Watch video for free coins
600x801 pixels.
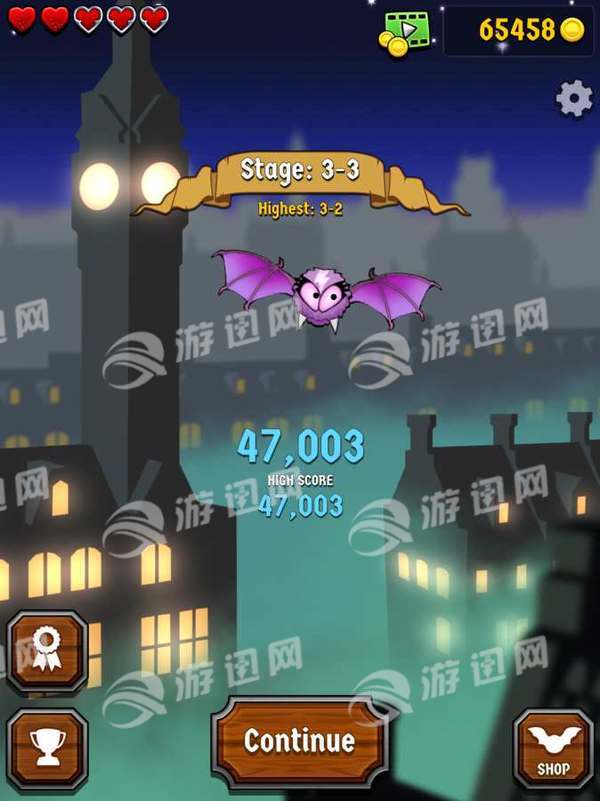tap(404, 32)
